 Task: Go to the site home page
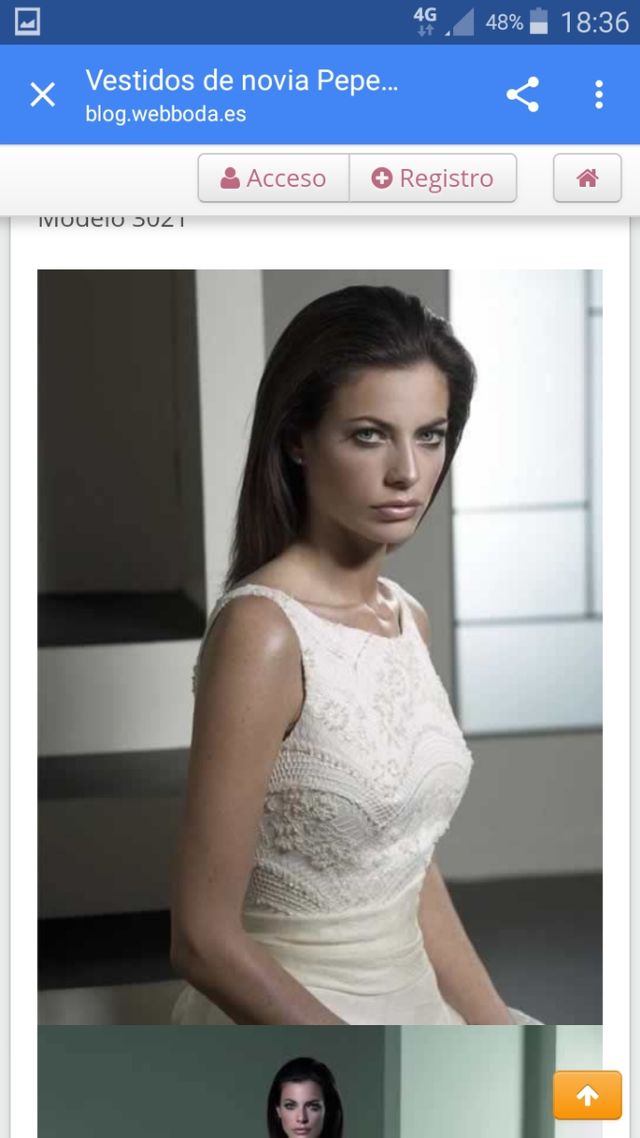587,178
